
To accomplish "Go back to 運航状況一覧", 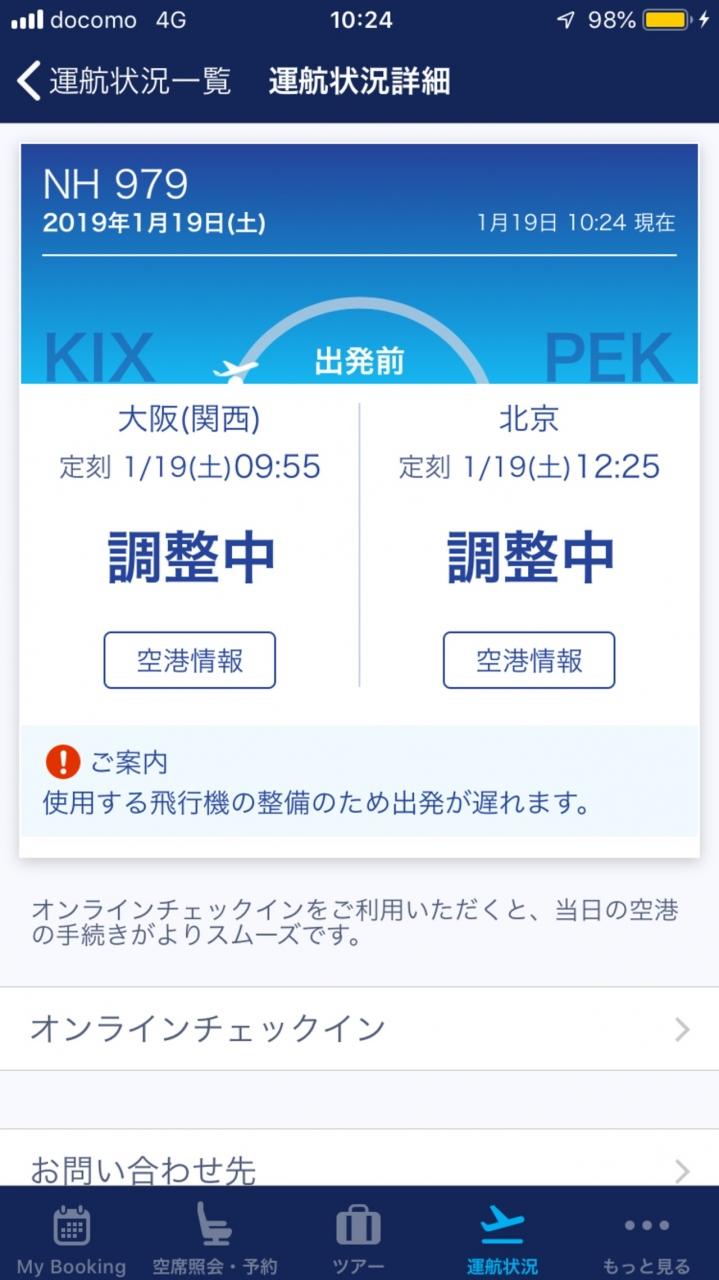I will pyautogui.click(x=124, y=81).
